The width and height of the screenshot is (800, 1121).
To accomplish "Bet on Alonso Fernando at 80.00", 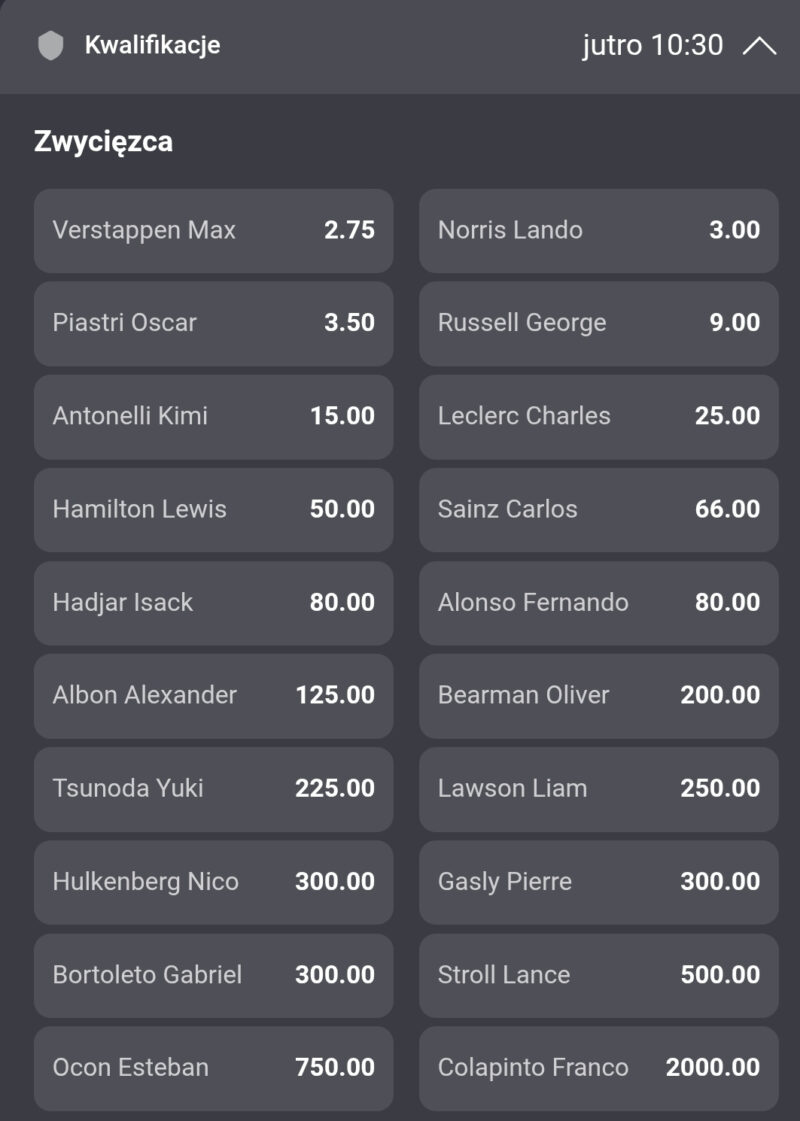I will tap(598, 603).
